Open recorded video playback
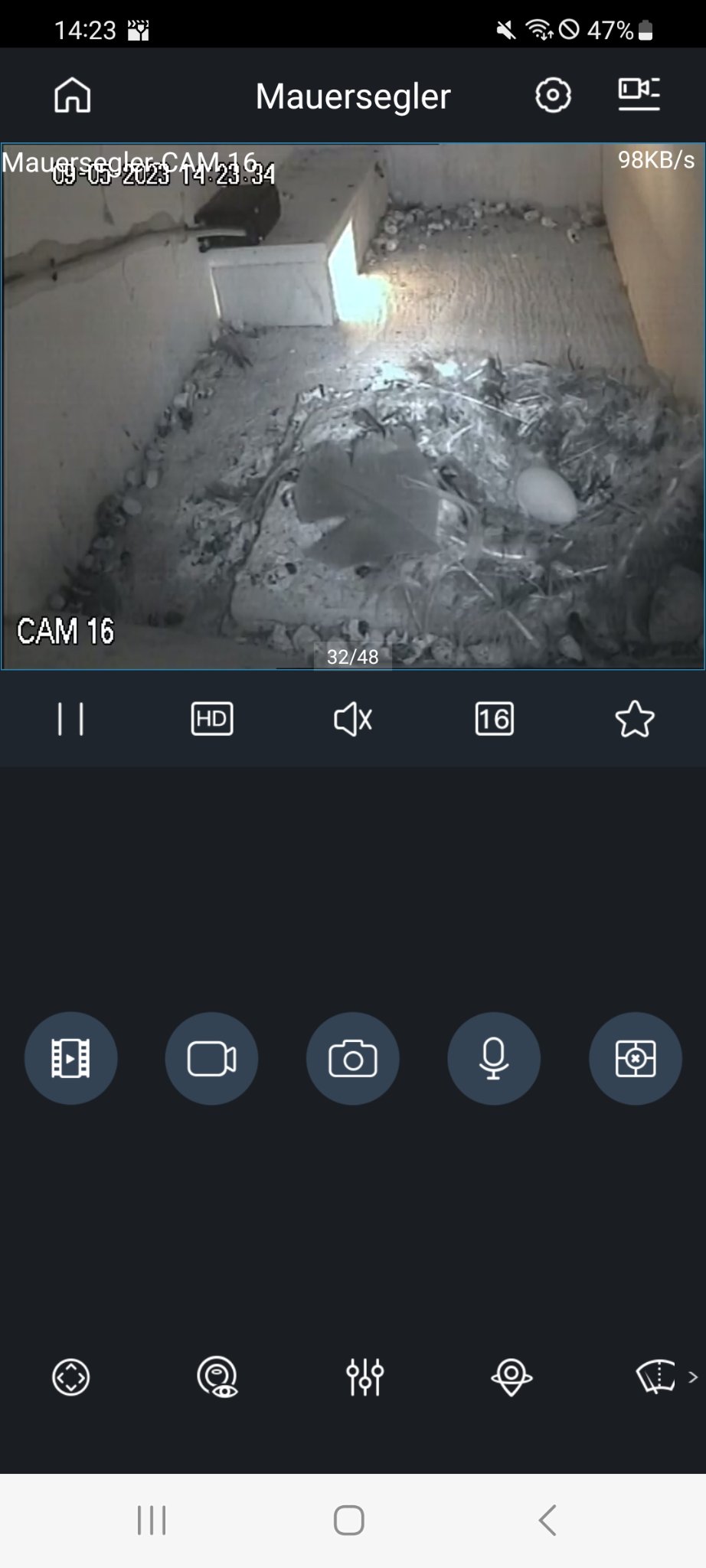706x1568 pixels. click(70, 1058)
